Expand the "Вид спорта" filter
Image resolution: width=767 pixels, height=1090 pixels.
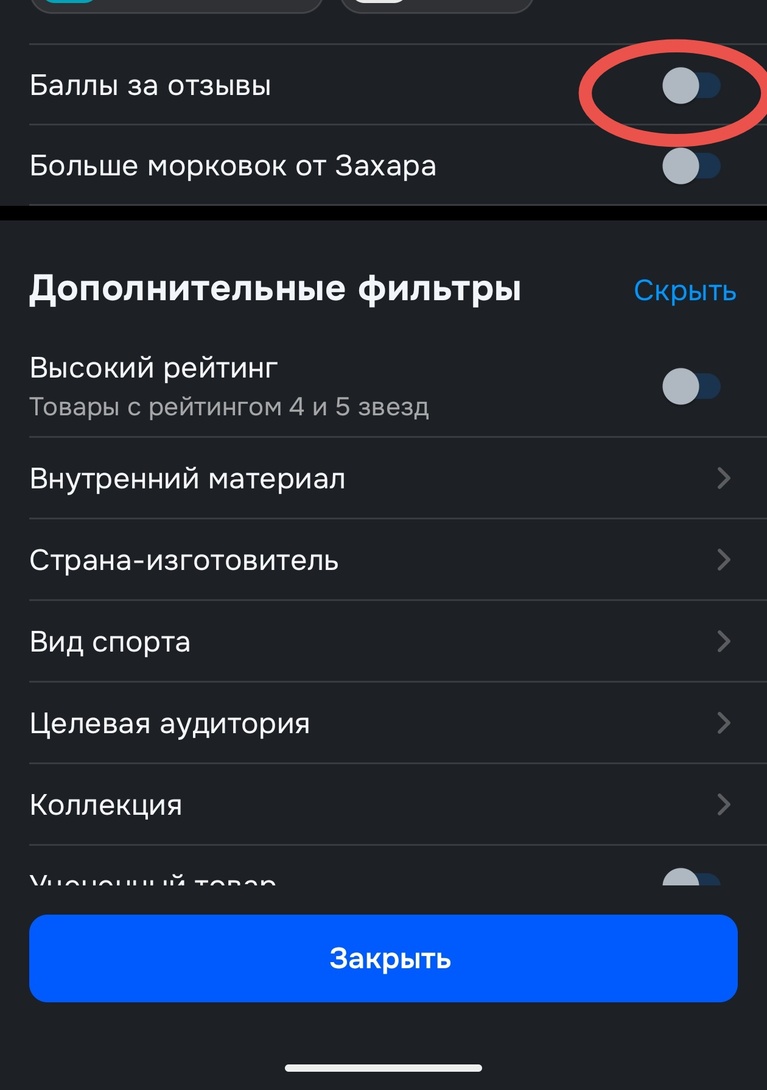click(723, 641)
